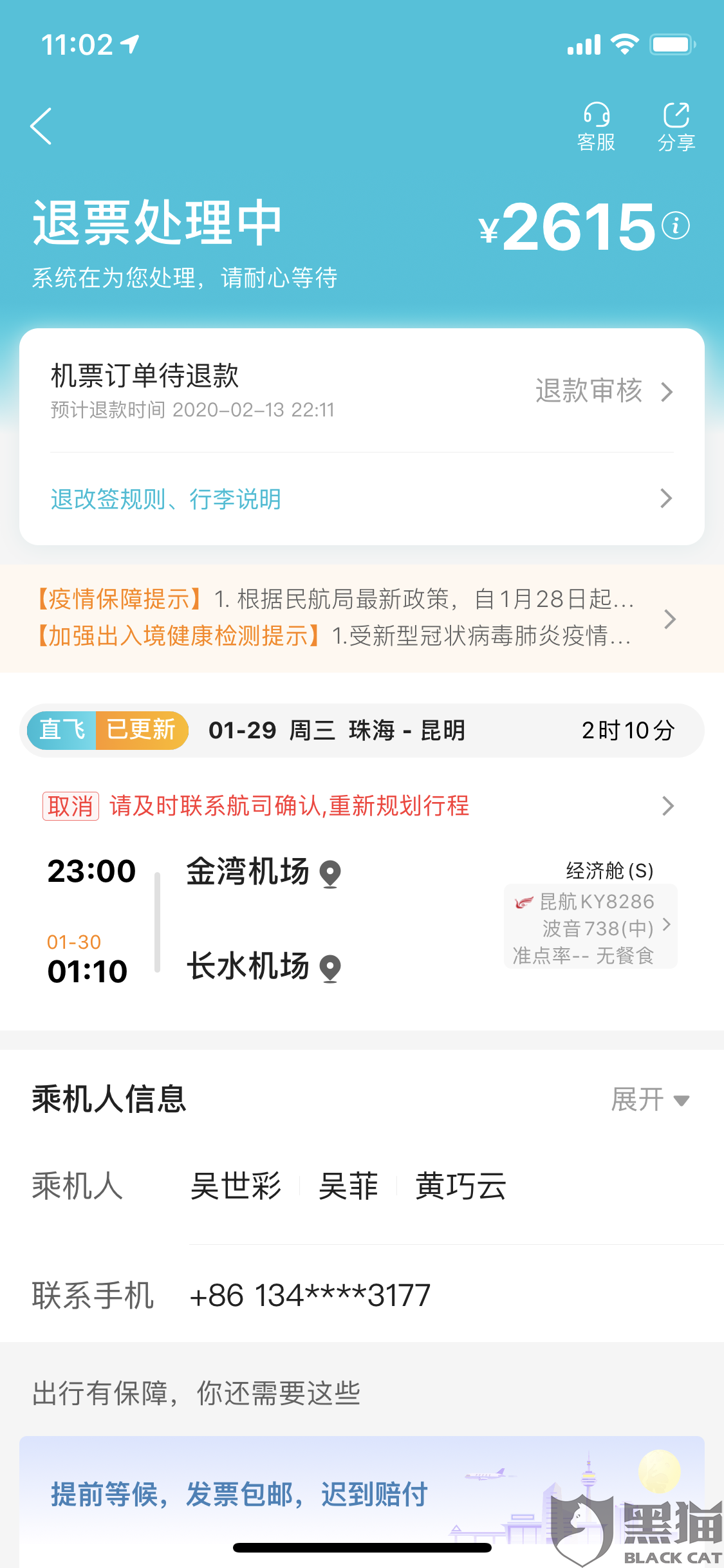Open the 提前等候, 发票包邮 banner
724x1568 pixels.
coord(360,1494)
